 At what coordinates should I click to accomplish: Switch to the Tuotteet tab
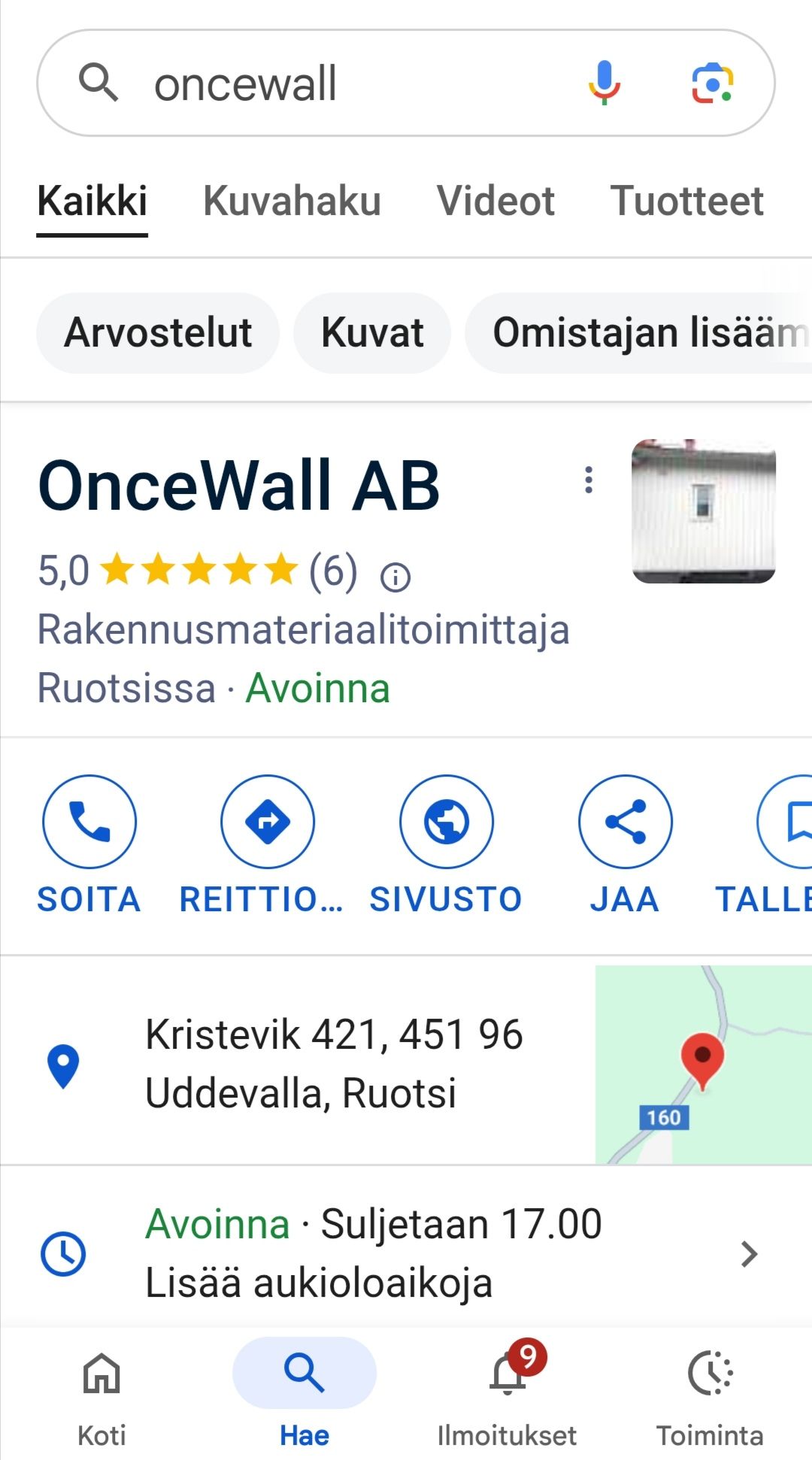pyautogui.click(x=686, y=201)
